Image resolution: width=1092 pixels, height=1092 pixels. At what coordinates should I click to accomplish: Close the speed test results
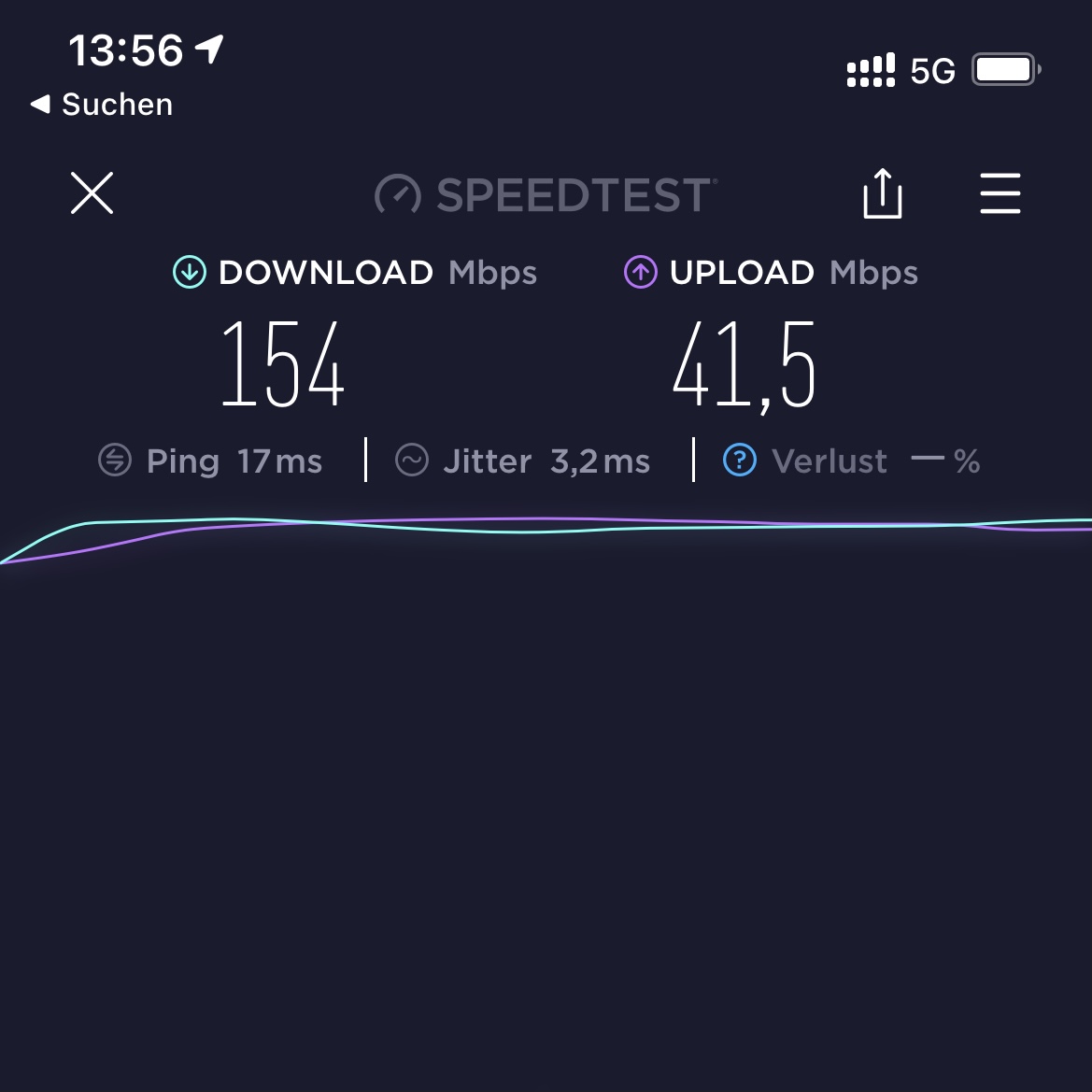92,193
